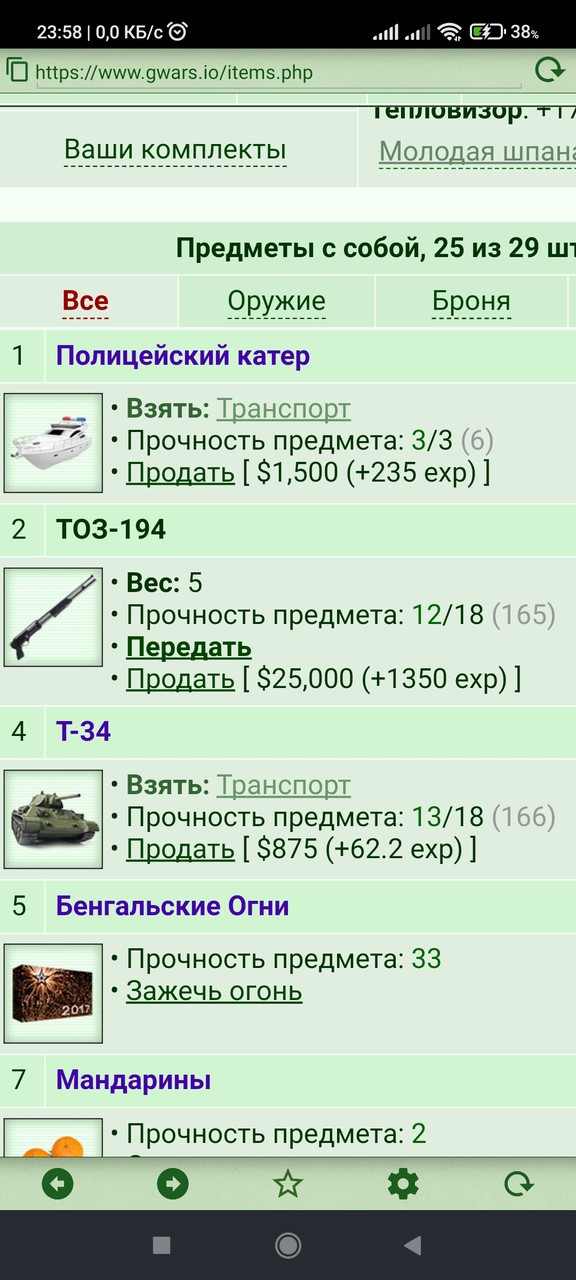The width and height of the screenshot is (576, 1280).
Task: Tap Передать for the ТОЗ-194
Action: click(188, 647)
